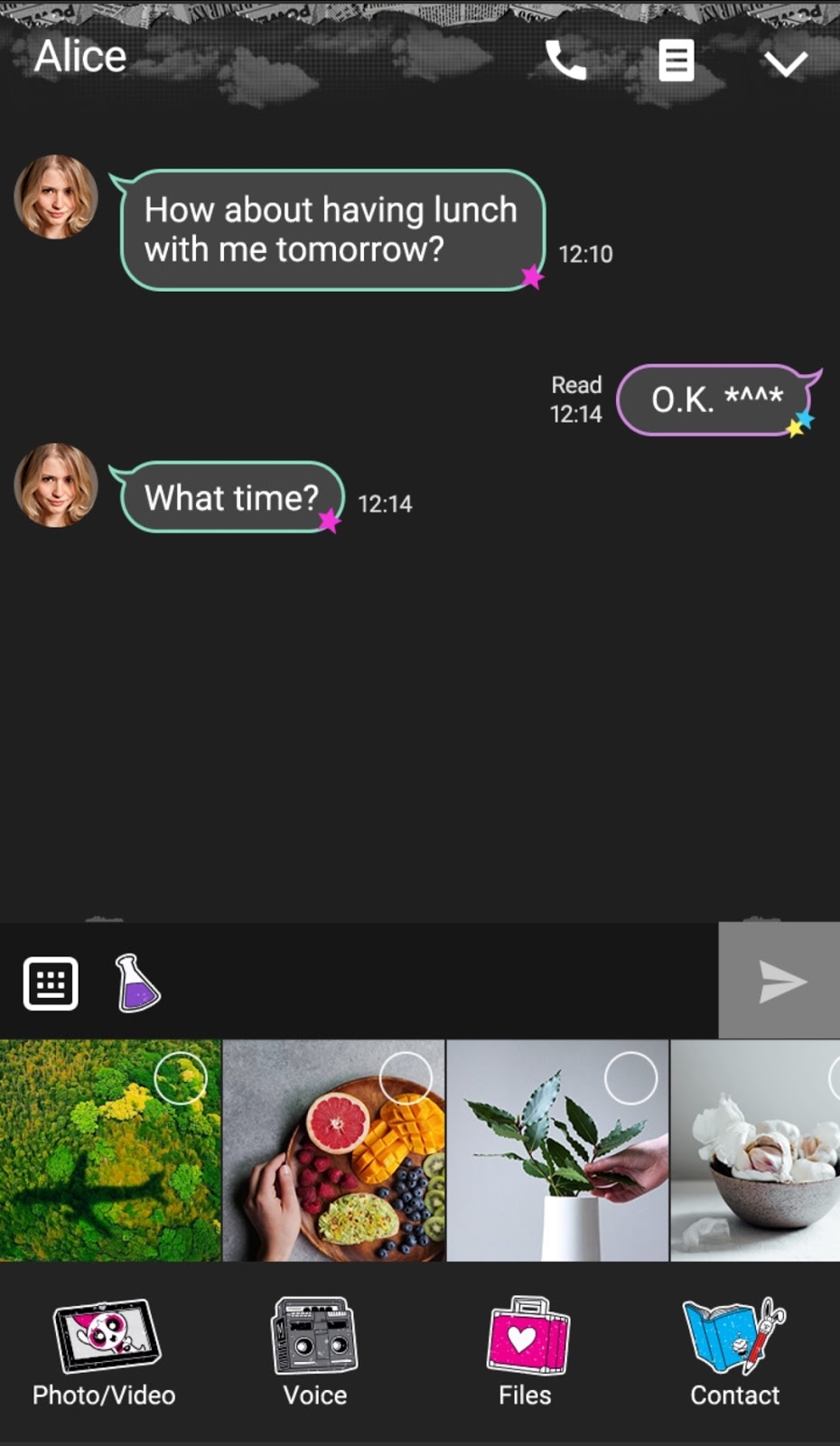
Task: Send the message with the arrow button
Action: 779,981
